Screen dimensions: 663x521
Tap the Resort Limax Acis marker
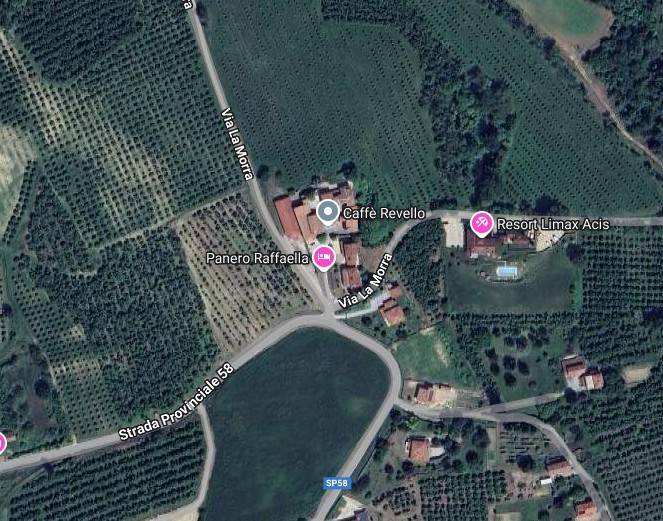point(482,221)
